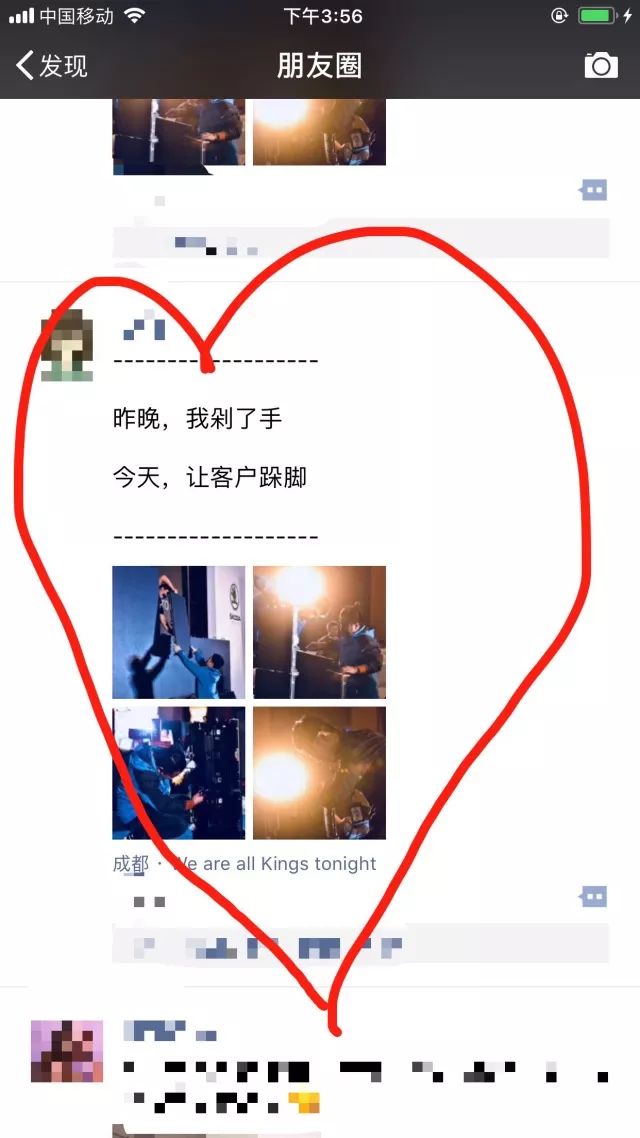Image resolution: width=640 pixels, height=1138 pixels.
Task: Open the blue-toned photo of a crouching worker
Action: tap(178, 773)
